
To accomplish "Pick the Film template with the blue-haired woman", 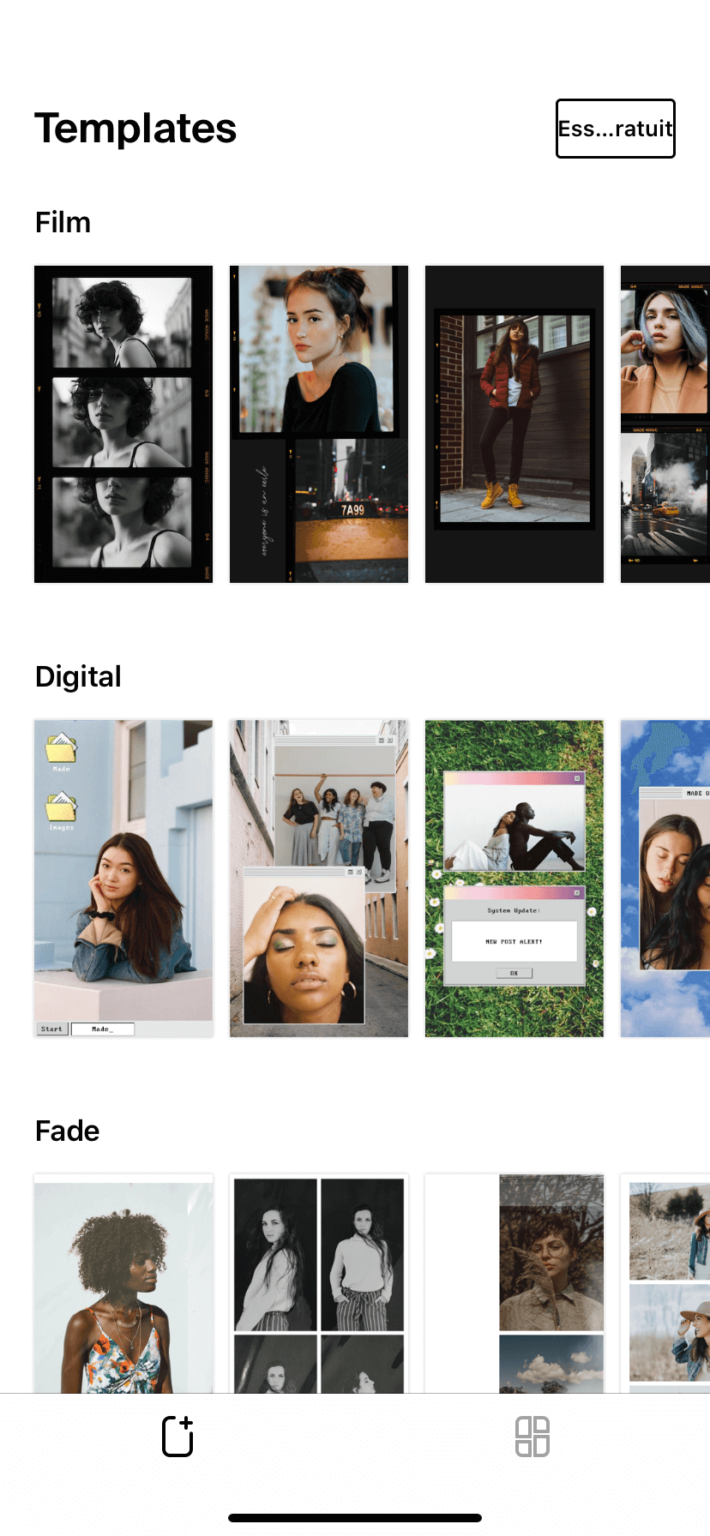I will point(665,424).
